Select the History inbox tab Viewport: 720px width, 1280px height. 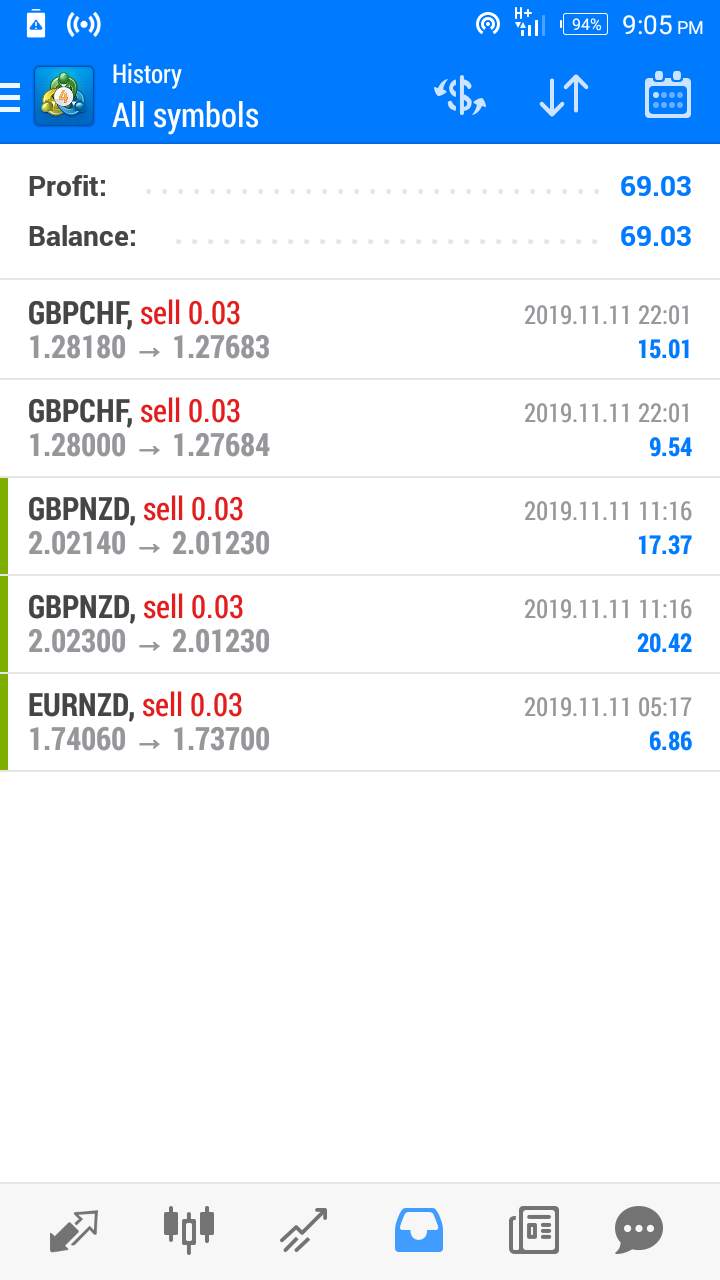click(x=419, y=1230)
